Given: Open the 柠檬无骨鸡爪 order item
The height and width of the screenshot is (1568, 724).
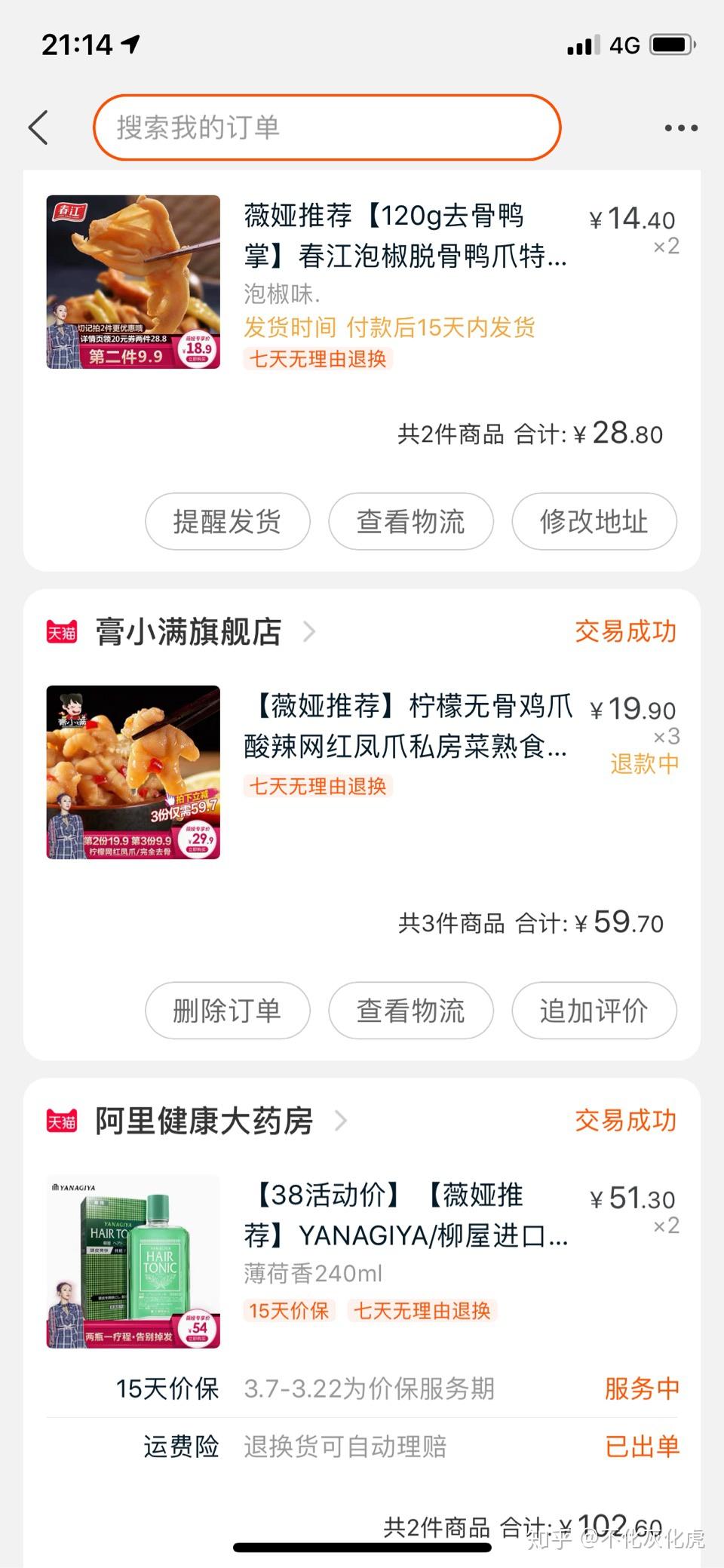Looking at the screenshot, I should point(362,772).
